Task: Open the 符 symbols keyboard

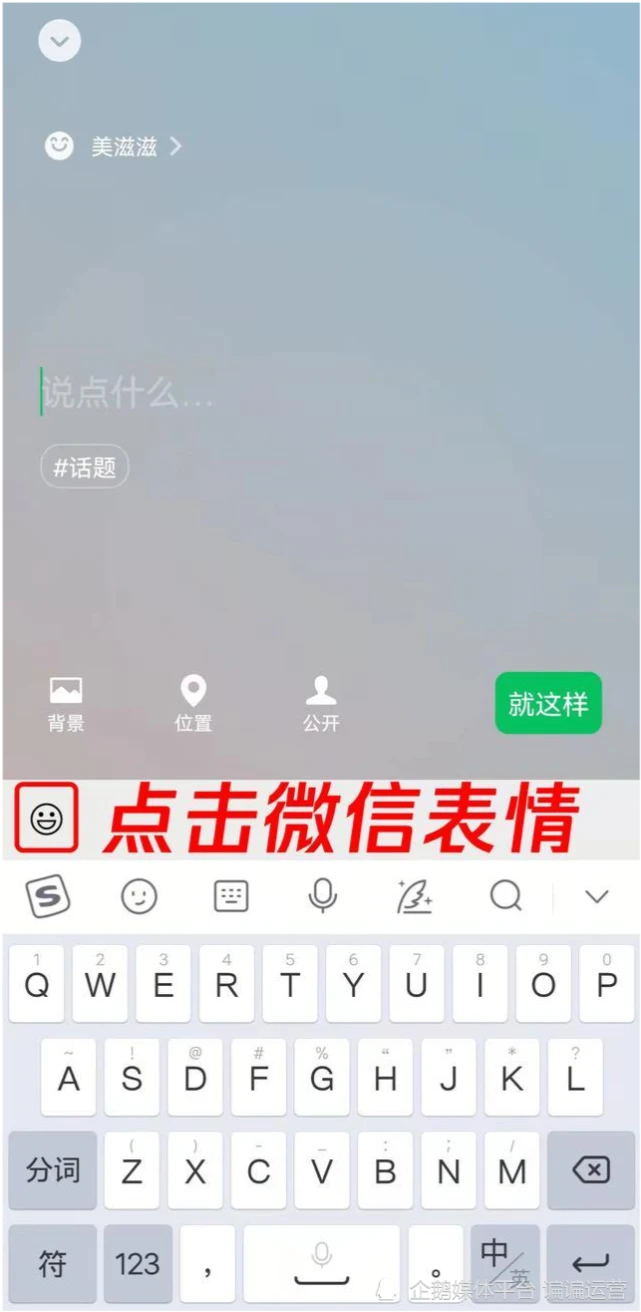Action: [x=53, y=1264]
